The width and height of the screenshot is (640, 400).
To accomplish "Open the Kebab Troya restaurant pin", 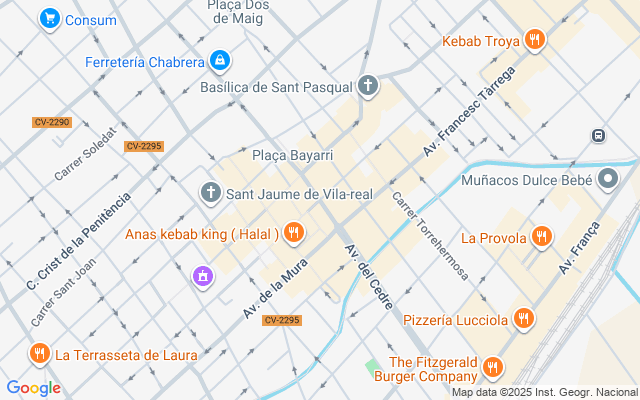I will tap(536, 41).
